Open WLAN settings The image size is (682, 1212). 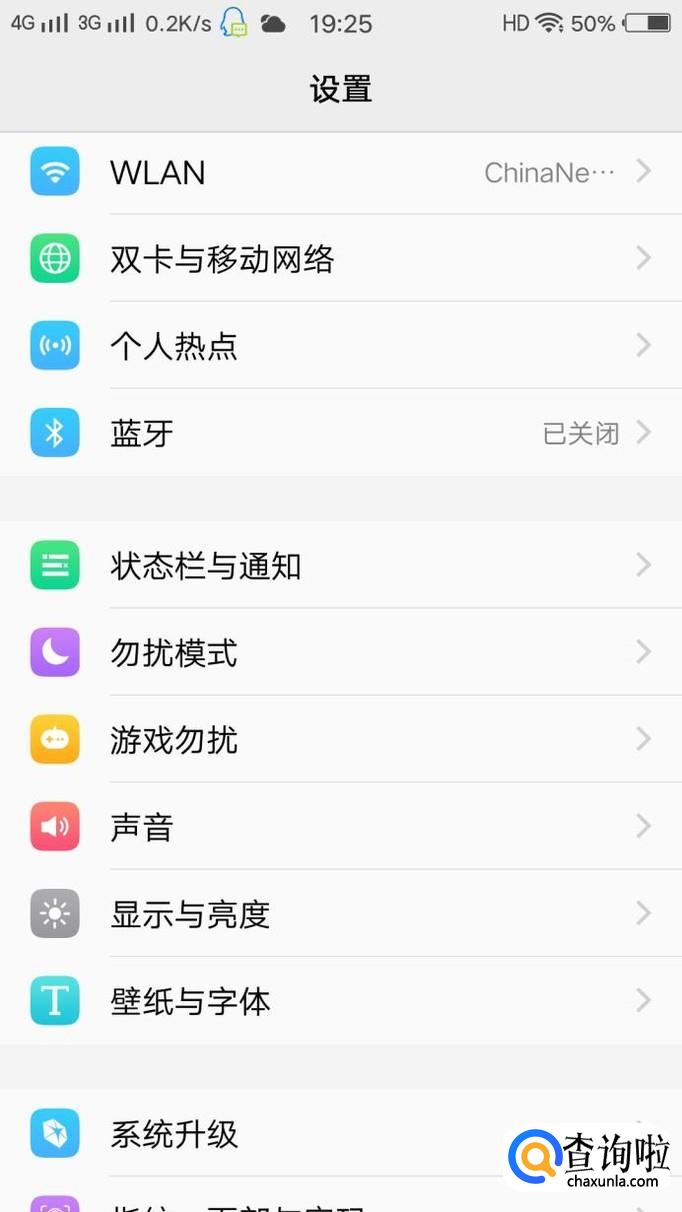click(340, 172)
